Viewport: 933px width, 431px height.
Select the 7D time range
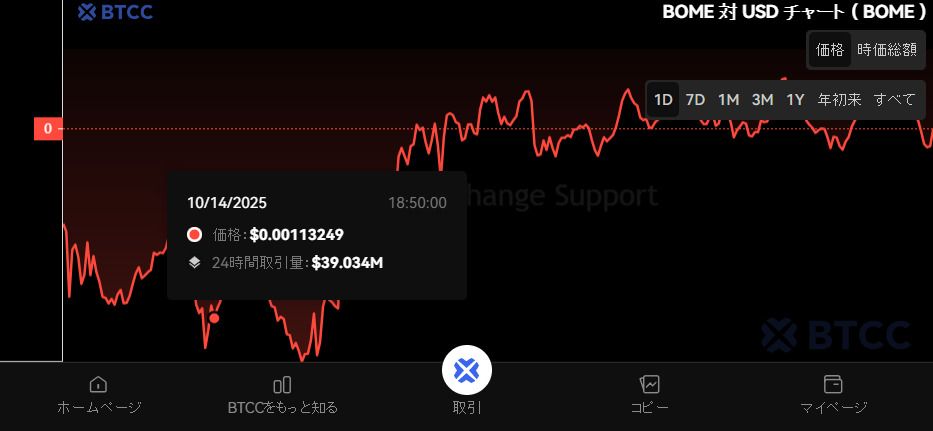click(x=695, y=99)
